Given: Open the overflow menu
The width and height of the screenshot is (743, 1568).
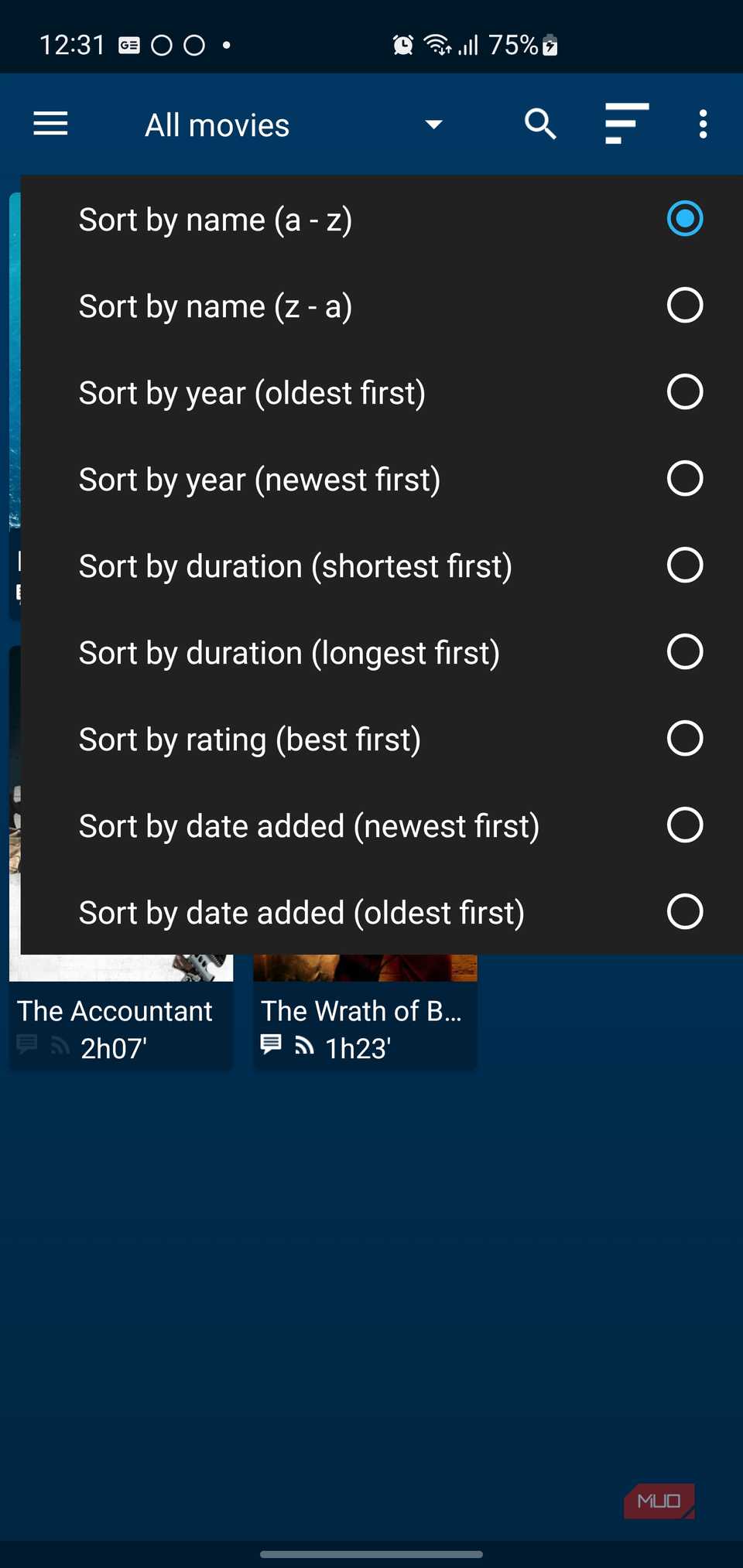Looking at the screenshot, I should pos(703,124).
